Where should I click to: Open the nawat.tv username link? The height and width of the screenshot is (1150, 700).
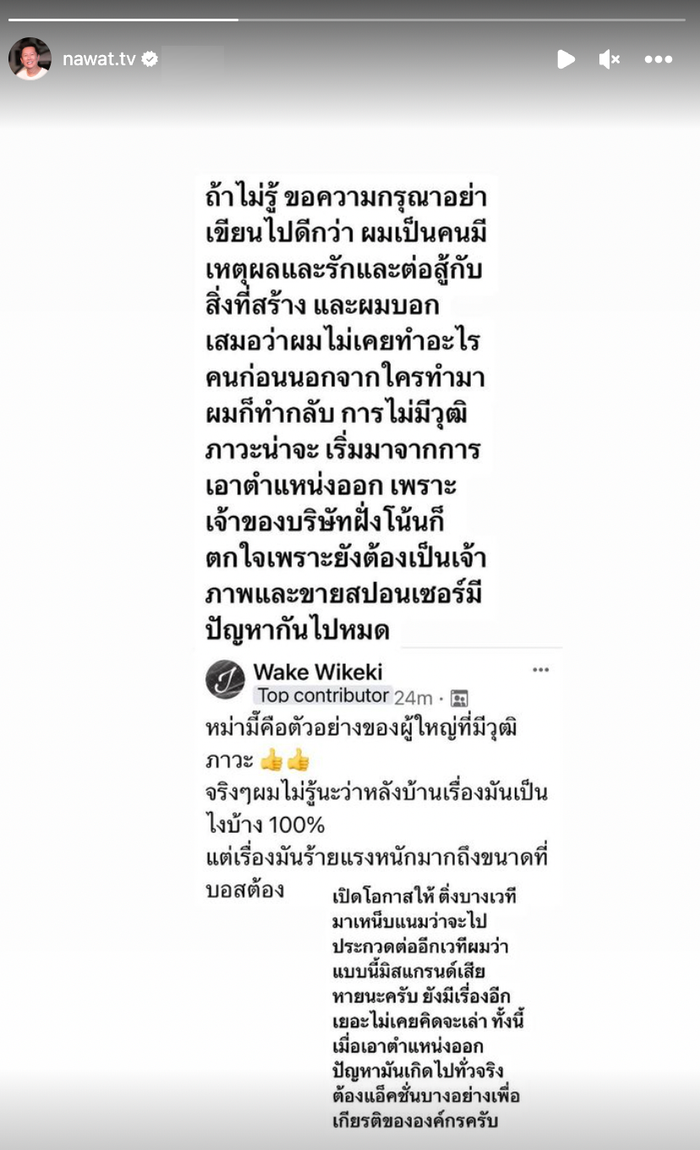pyautogui.click(x=99, y=59)
